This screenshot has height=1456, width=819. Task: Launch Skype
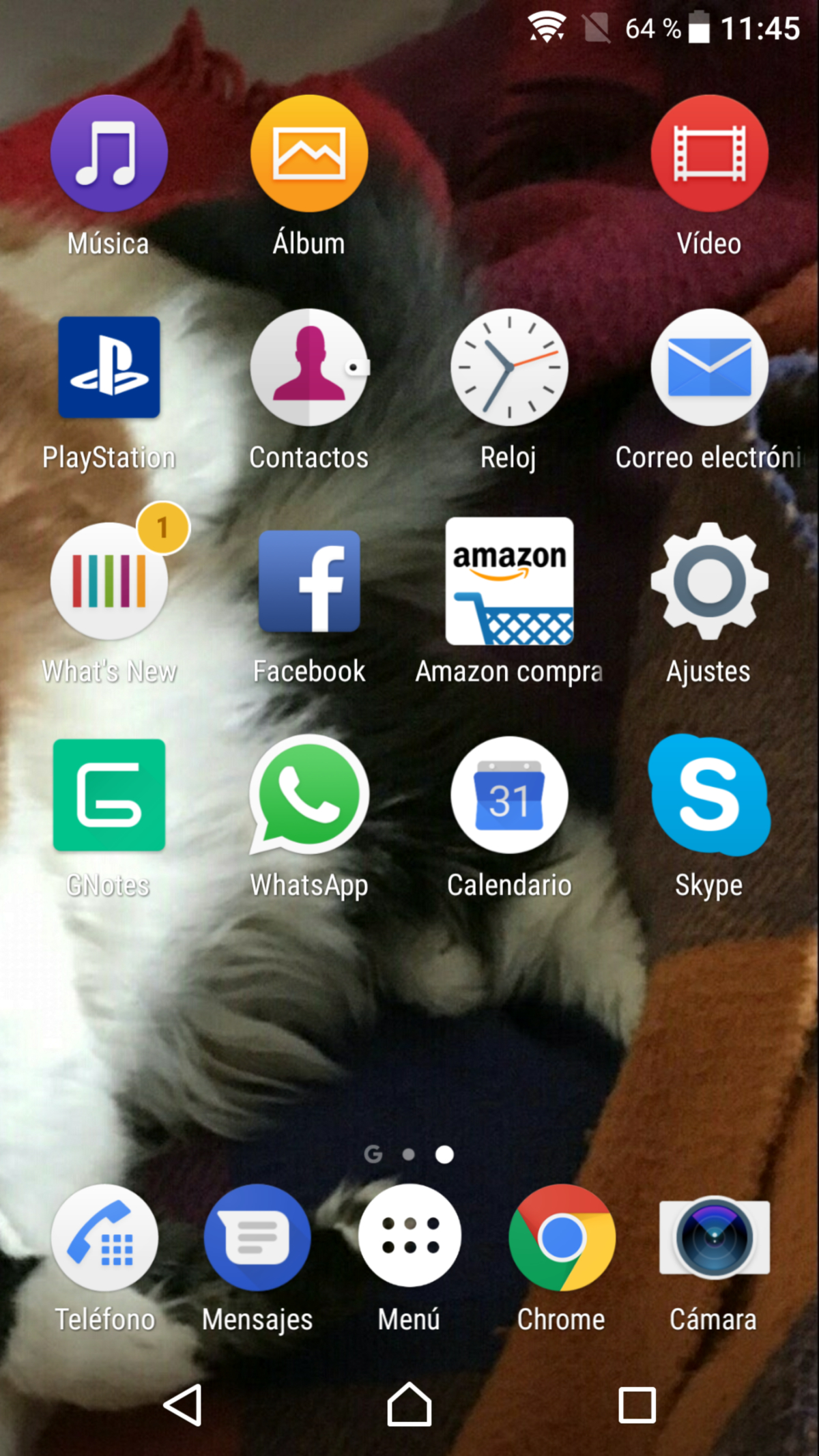point(709,795)
